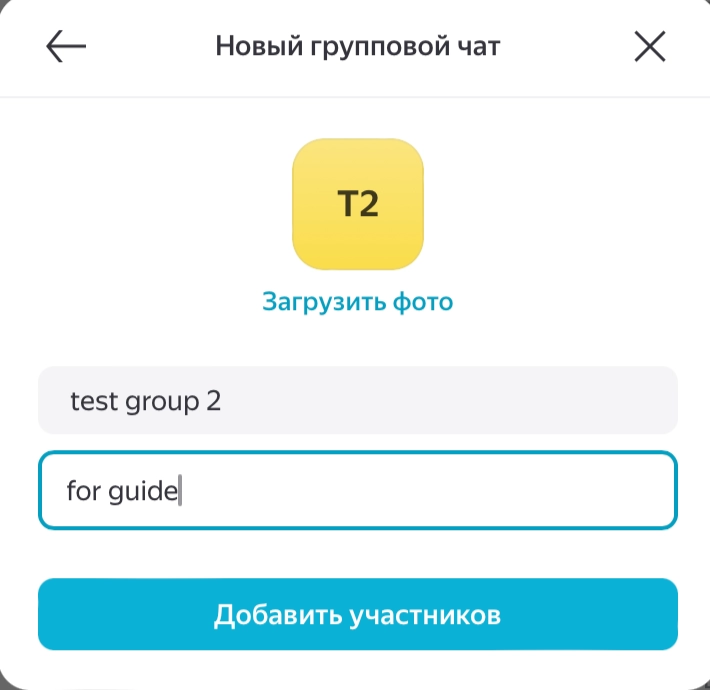Focus the description field for guide
The width and height of the screenshot is (710, 690).
click(x=357, y=490)
